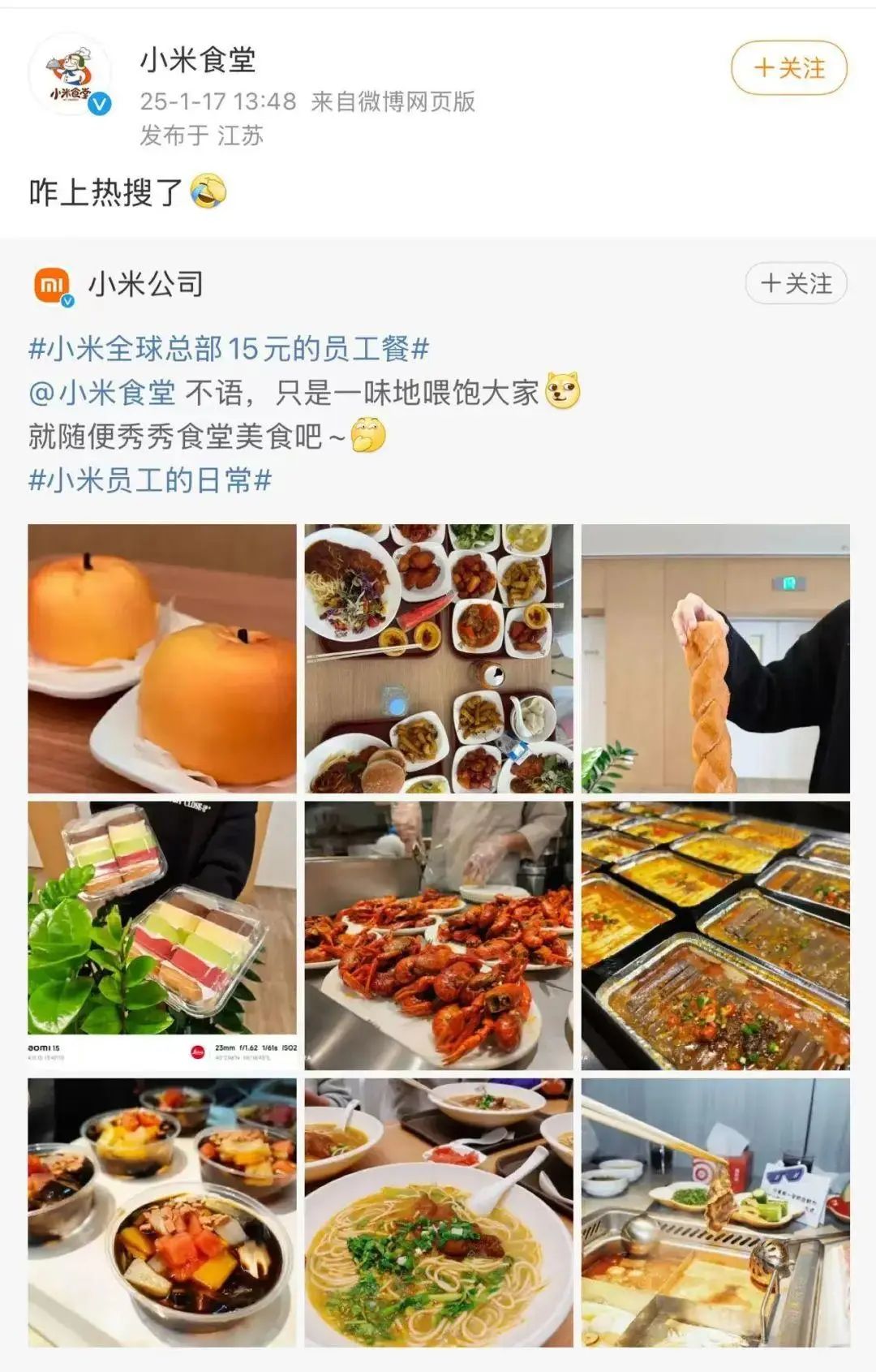View the long twisted bread photo
This screenshot has height=1372, width=876.
coord(715,658)
